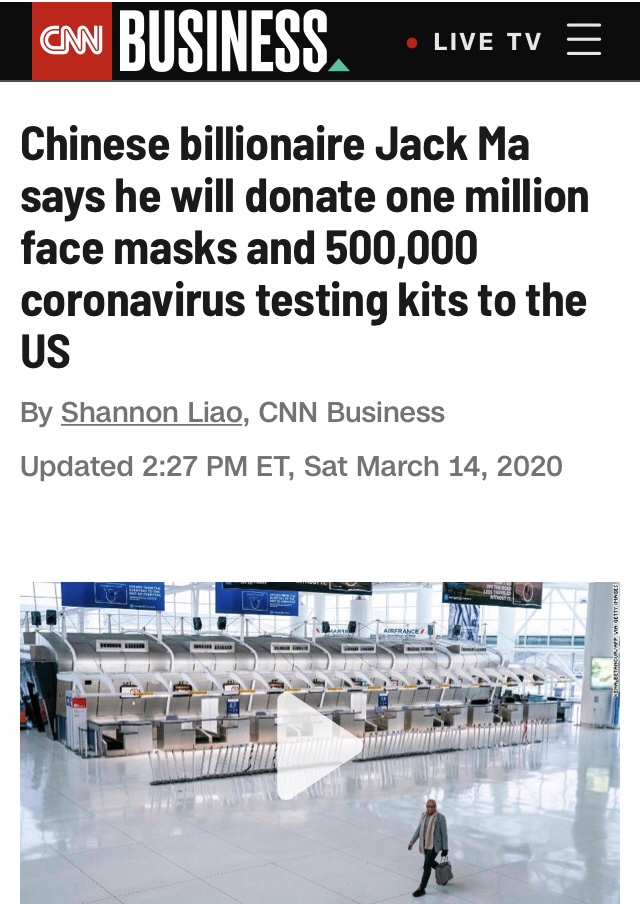The width and height of the screenshot is (640, 904).
Task: Open author Shannon Liao's profile
Action: [151, 412]
